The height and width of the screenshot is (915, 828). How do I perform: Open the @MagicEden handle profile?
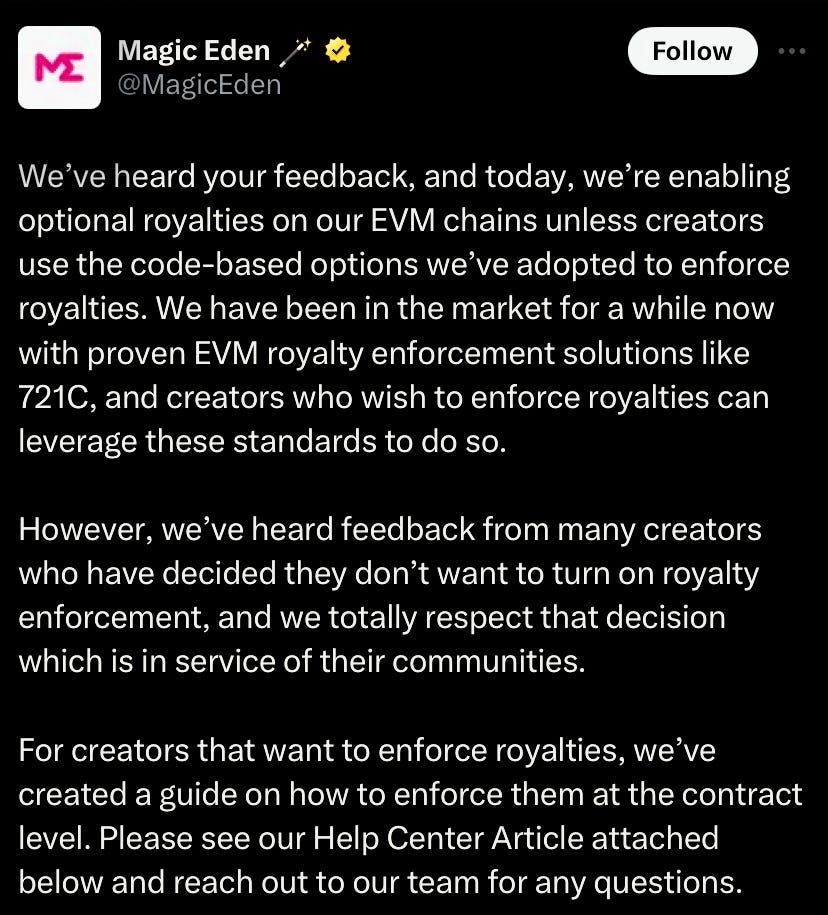point(199,85)
